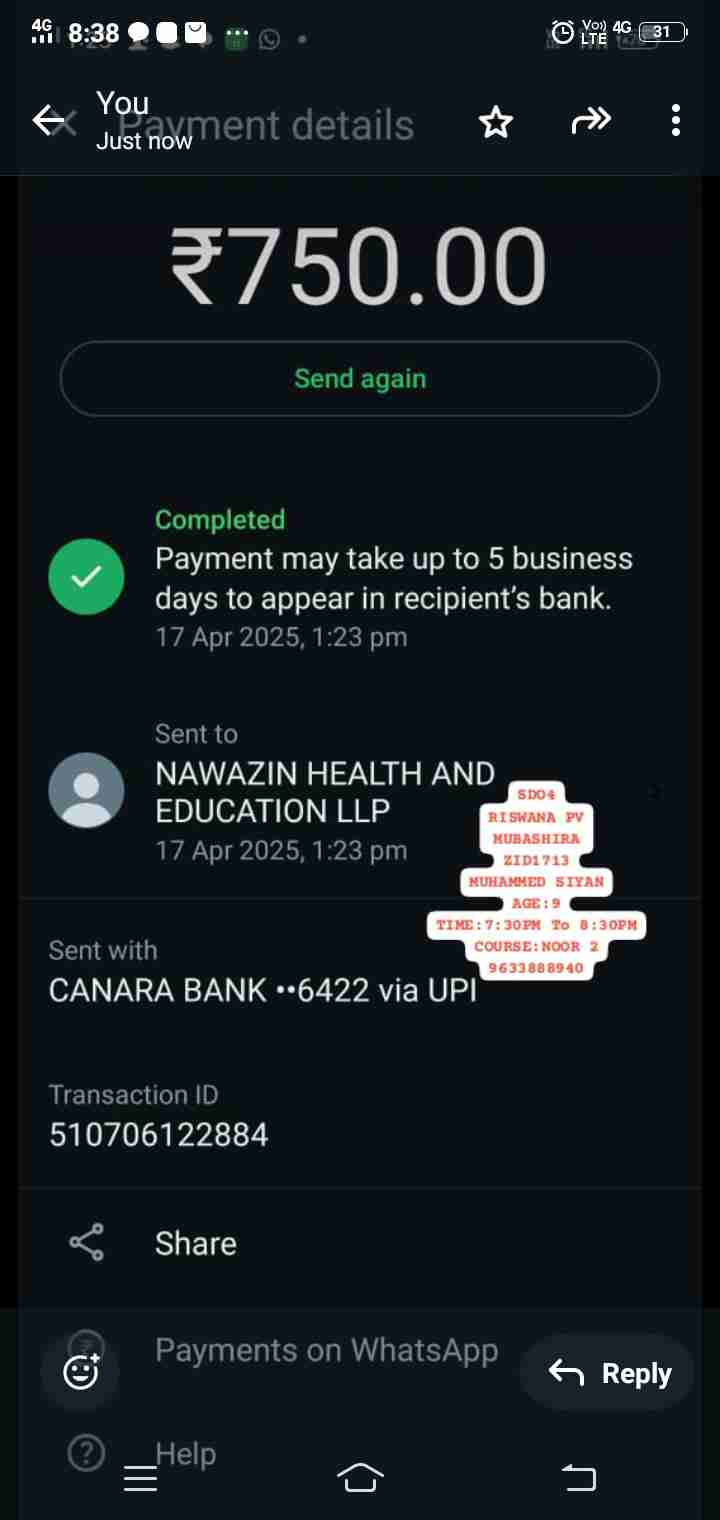Open the recent apps menu
This screenshot has width=720, height=1520.
point(140,1479)
